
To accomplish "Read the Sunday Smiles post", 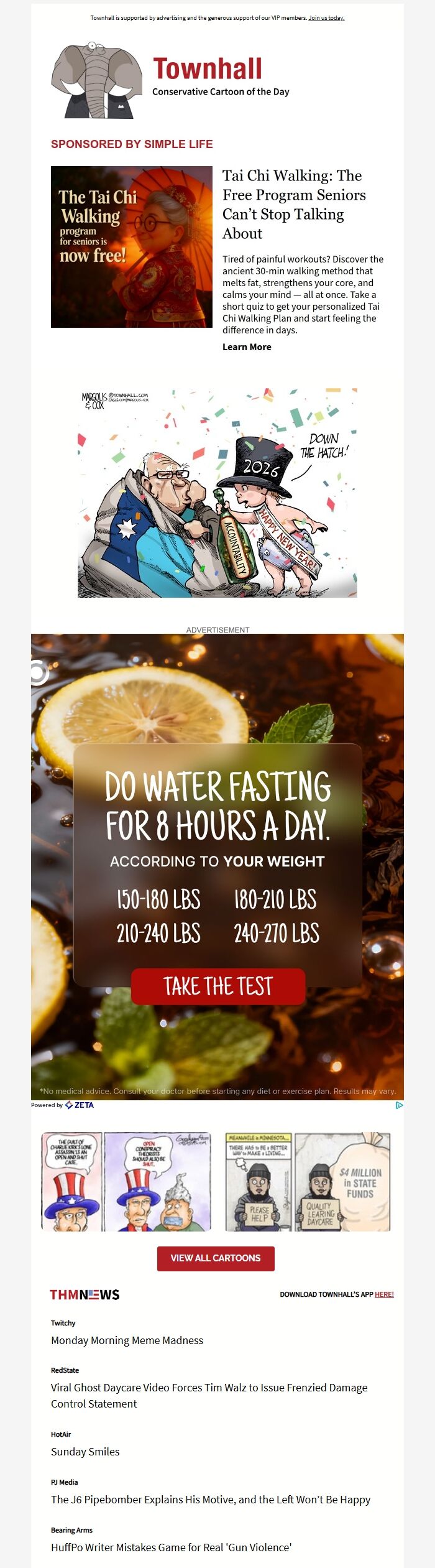I will 85,1452.
